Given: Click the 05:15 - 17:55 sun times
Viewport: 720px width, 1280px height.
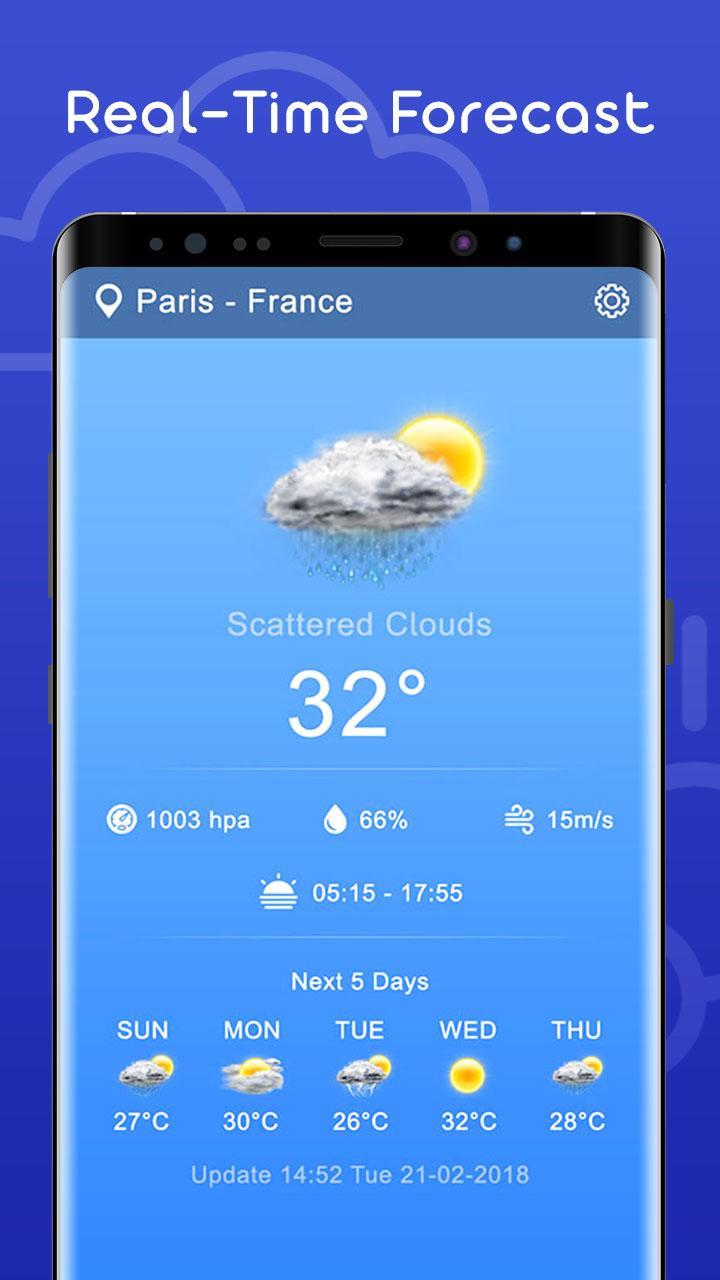Looking at the screenshot, I should (x=390, y=892).
